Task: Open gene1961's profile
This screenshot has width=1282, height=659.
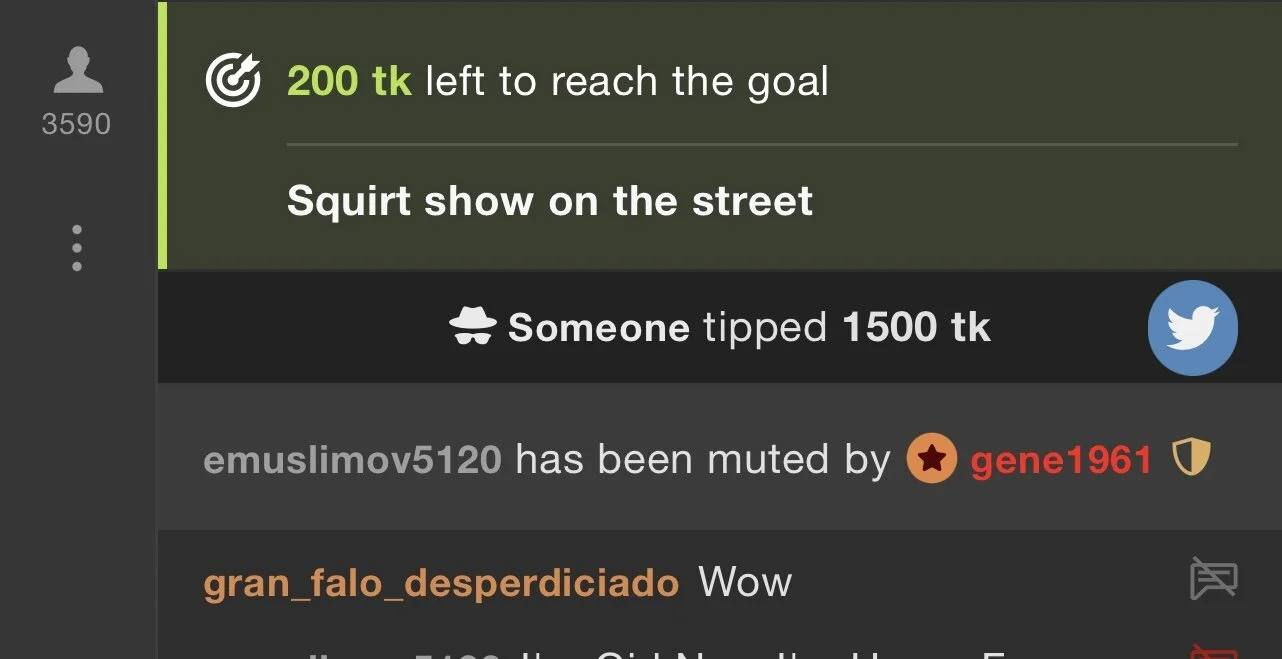Action: pyautogui.click(x=1061, y=460)
